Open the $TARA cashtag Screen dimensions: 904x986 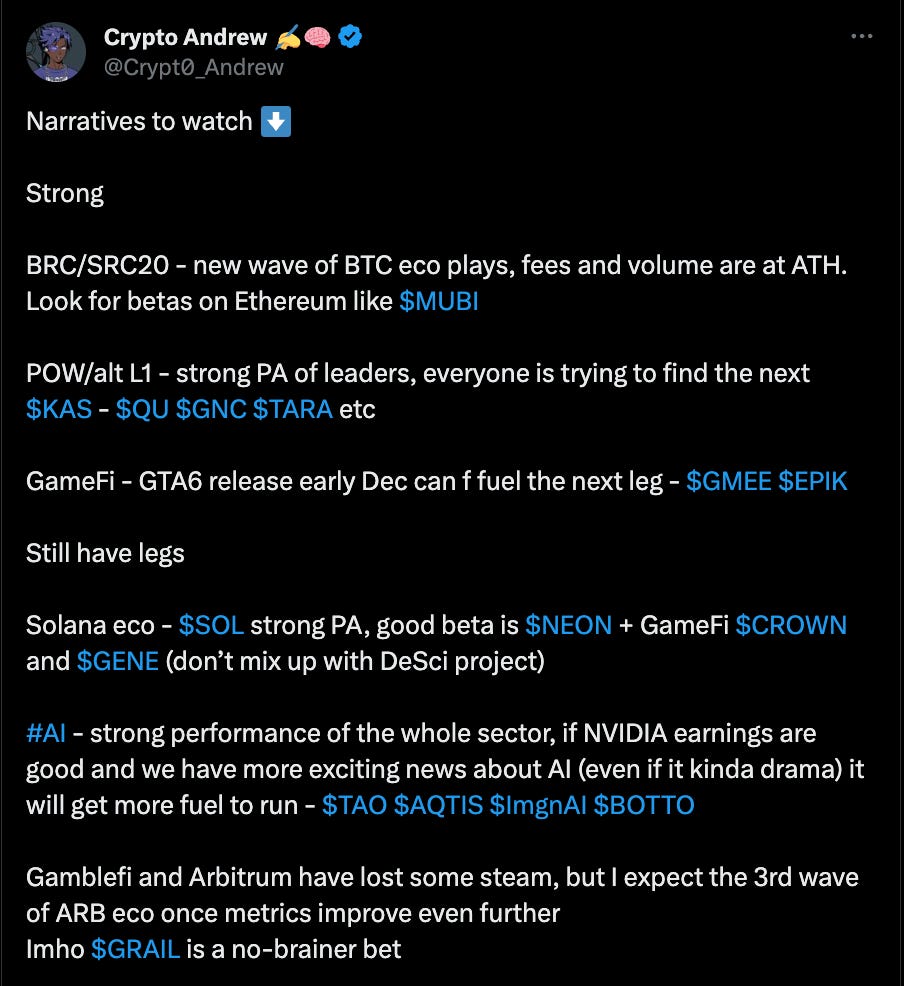point(292,409)
